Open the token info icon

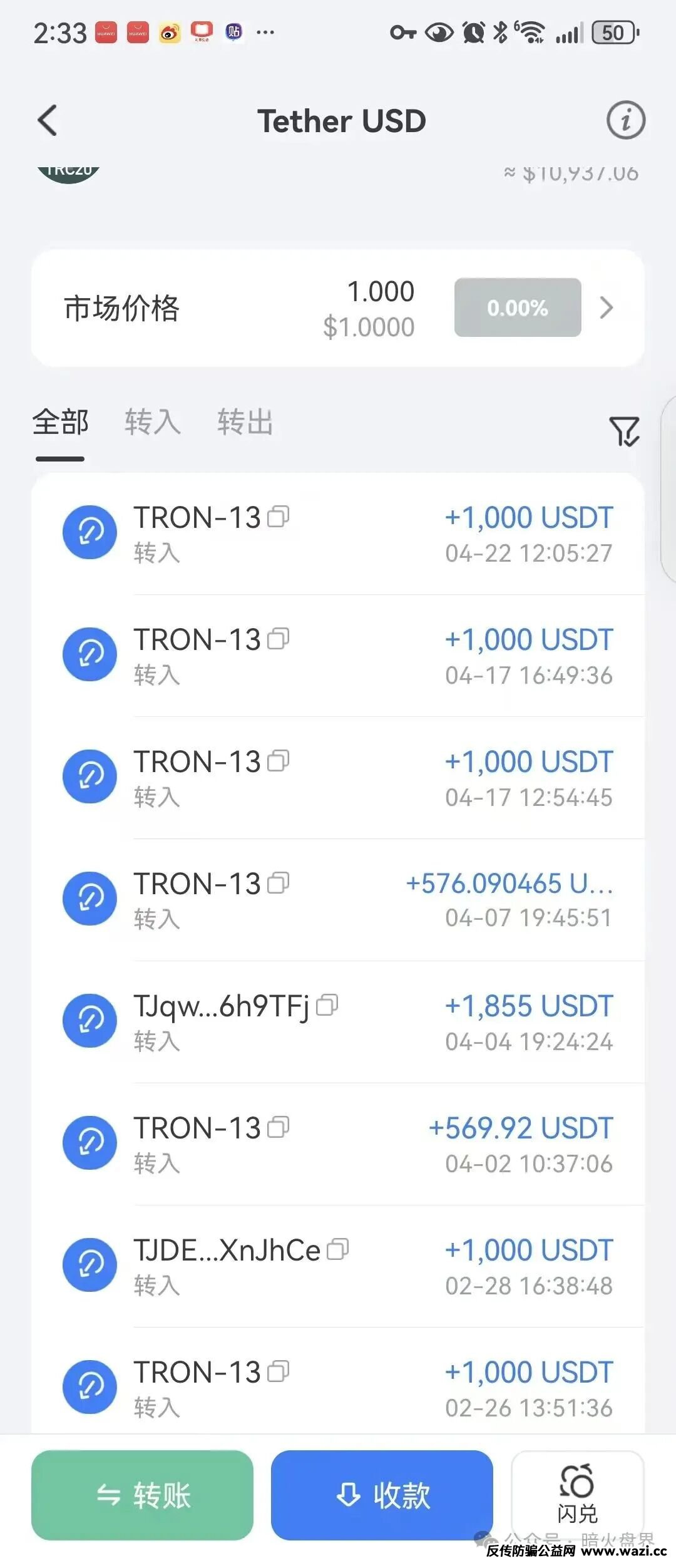(625, 120)
